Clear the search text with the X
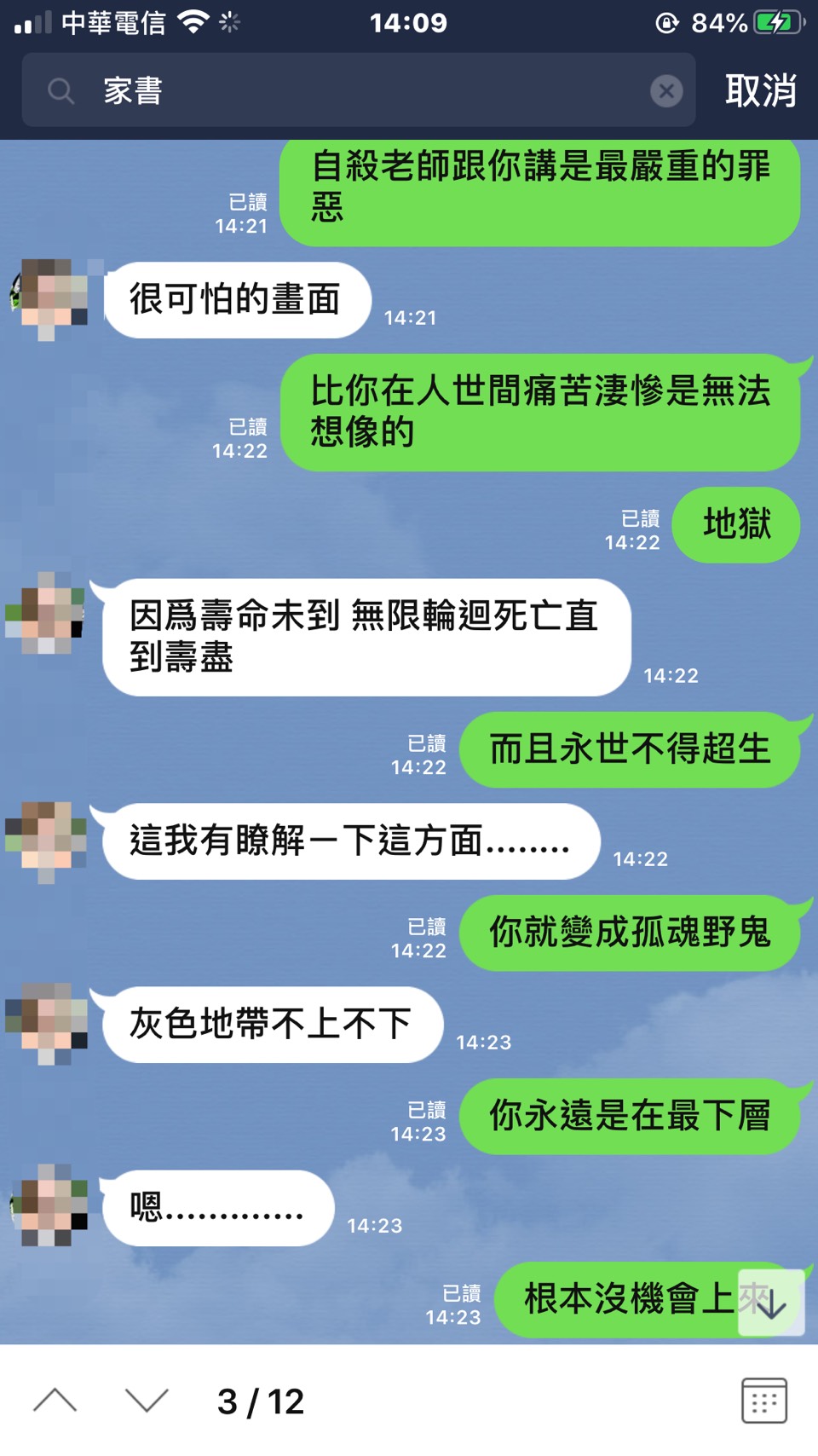This screenshot has height=1456, width=818. pos(666,90)
